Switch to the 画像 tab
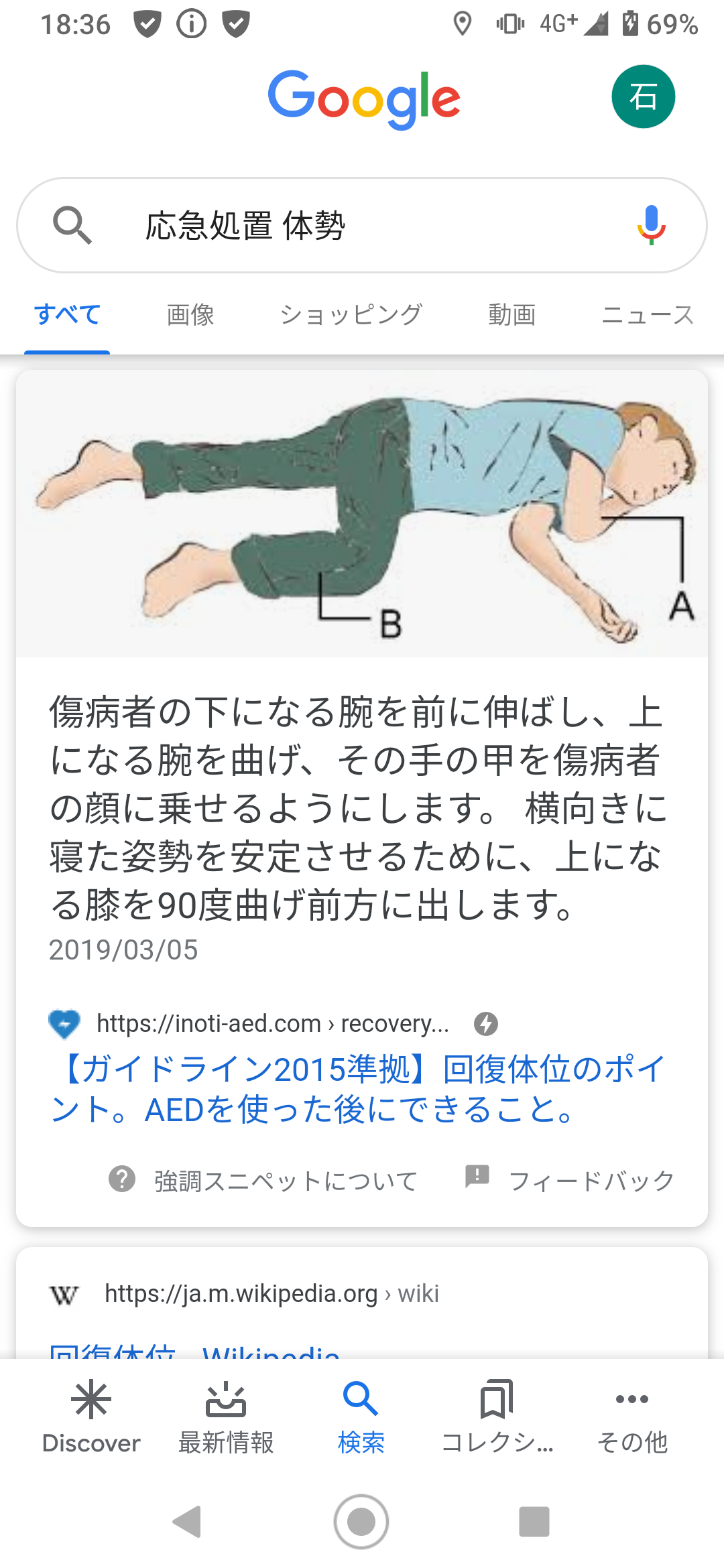This screenshot has height=1568, width=724. 190,314
